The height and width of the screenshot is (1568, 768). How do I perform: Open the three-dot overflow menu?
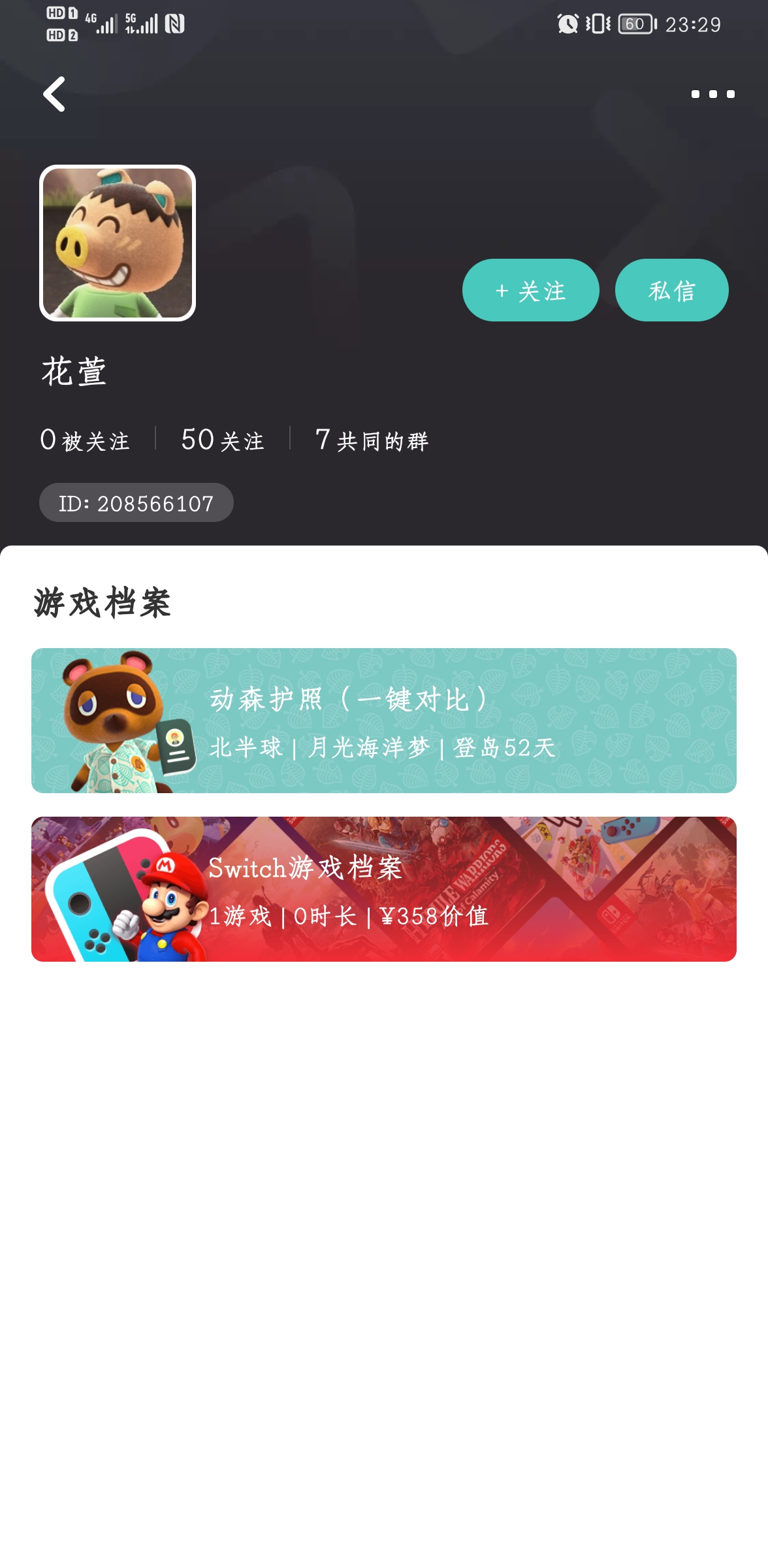(712, 94)
